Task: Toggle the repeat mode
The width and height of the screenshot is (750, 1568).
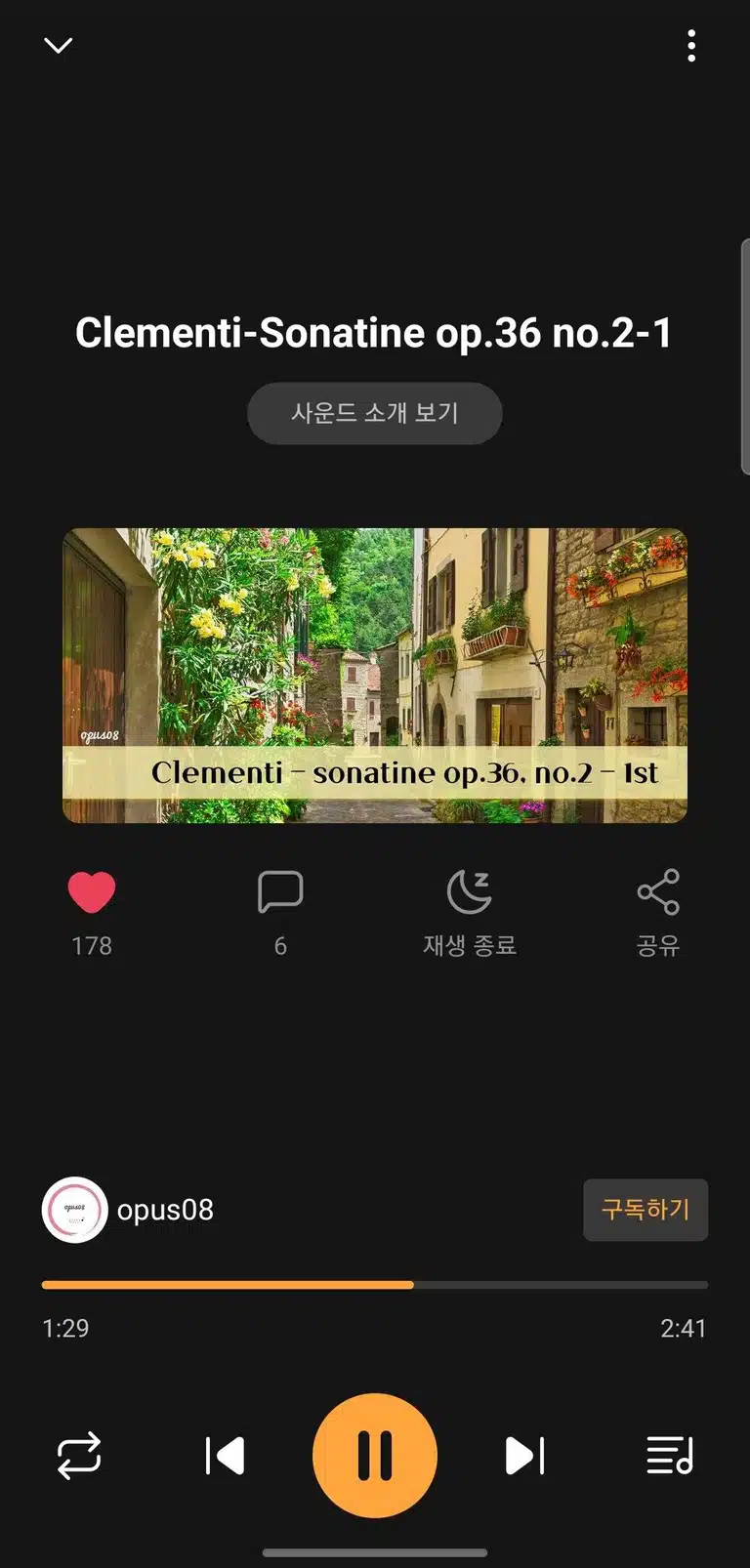Action: pos(79,1456)
